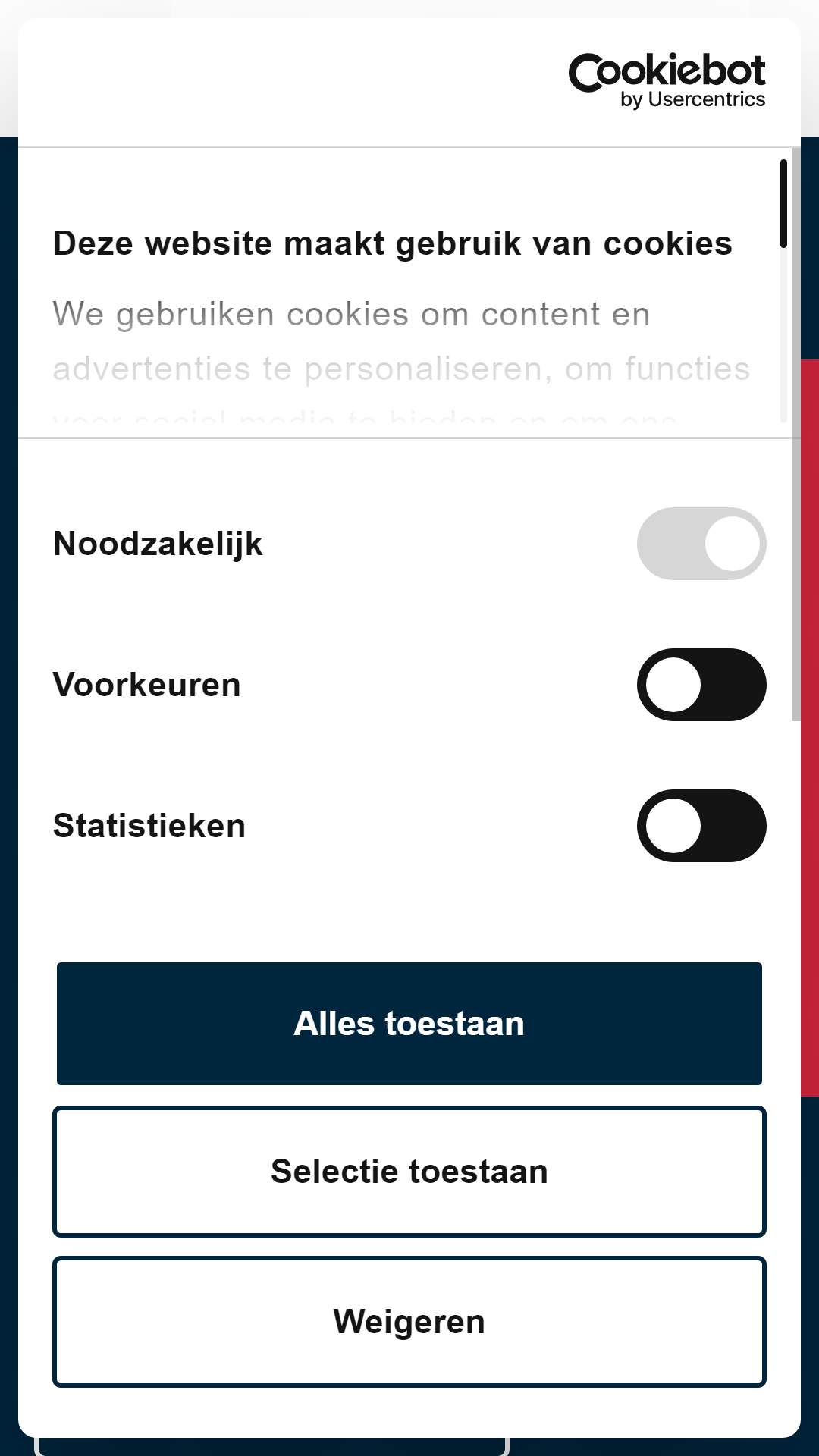Tap the Noodzakelijk switch
This screenshot has height=1456, width=819.
701,544
